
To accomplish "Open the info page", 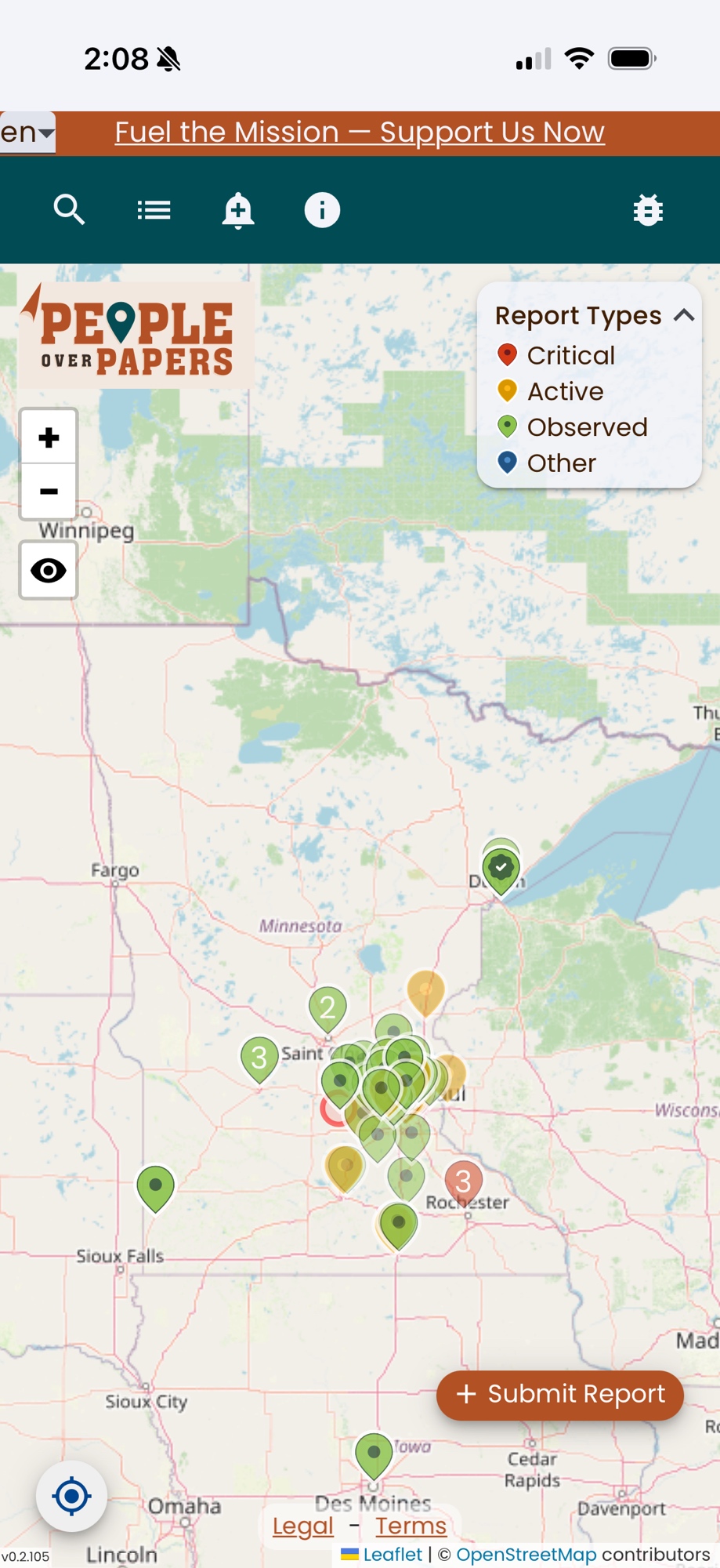I will click(x=322, y=210).
